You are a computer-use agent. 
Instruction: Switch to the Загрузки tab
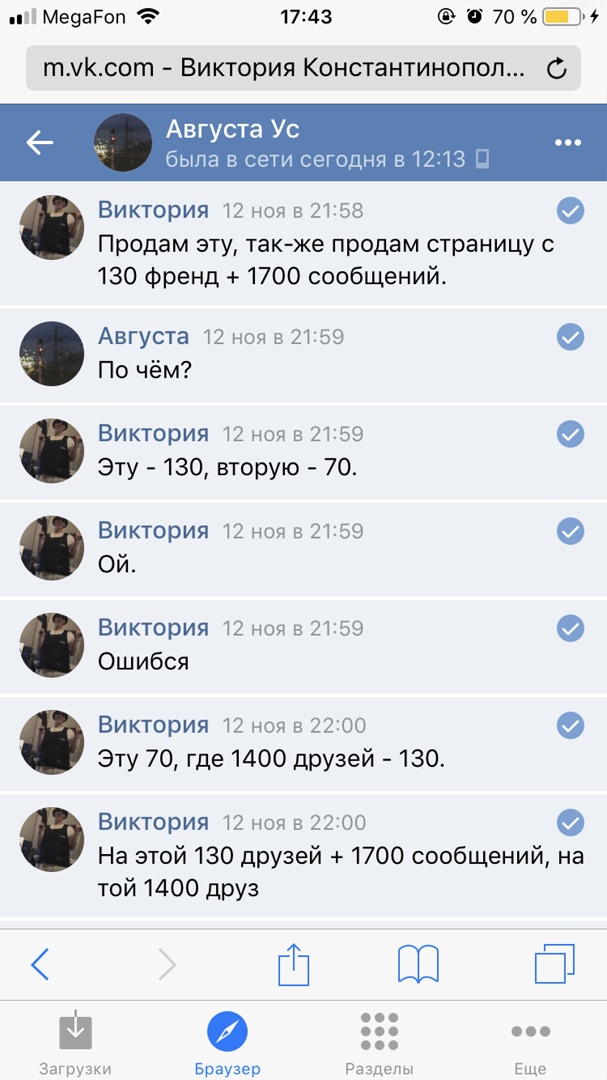(75, 1042)
